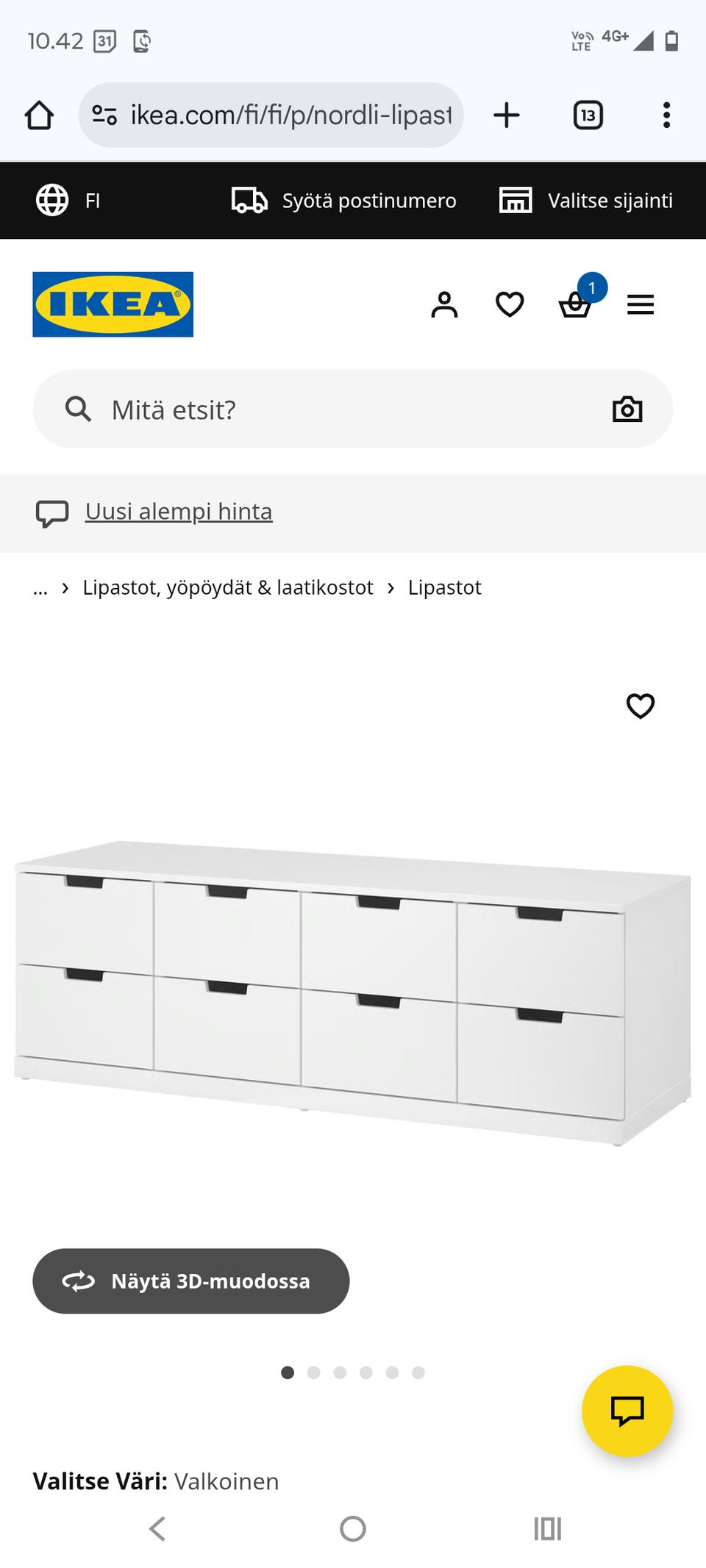Open the Uusi alempi hinta link
The height and width of the screenshot is (1568, 706).
coord(177,511)
